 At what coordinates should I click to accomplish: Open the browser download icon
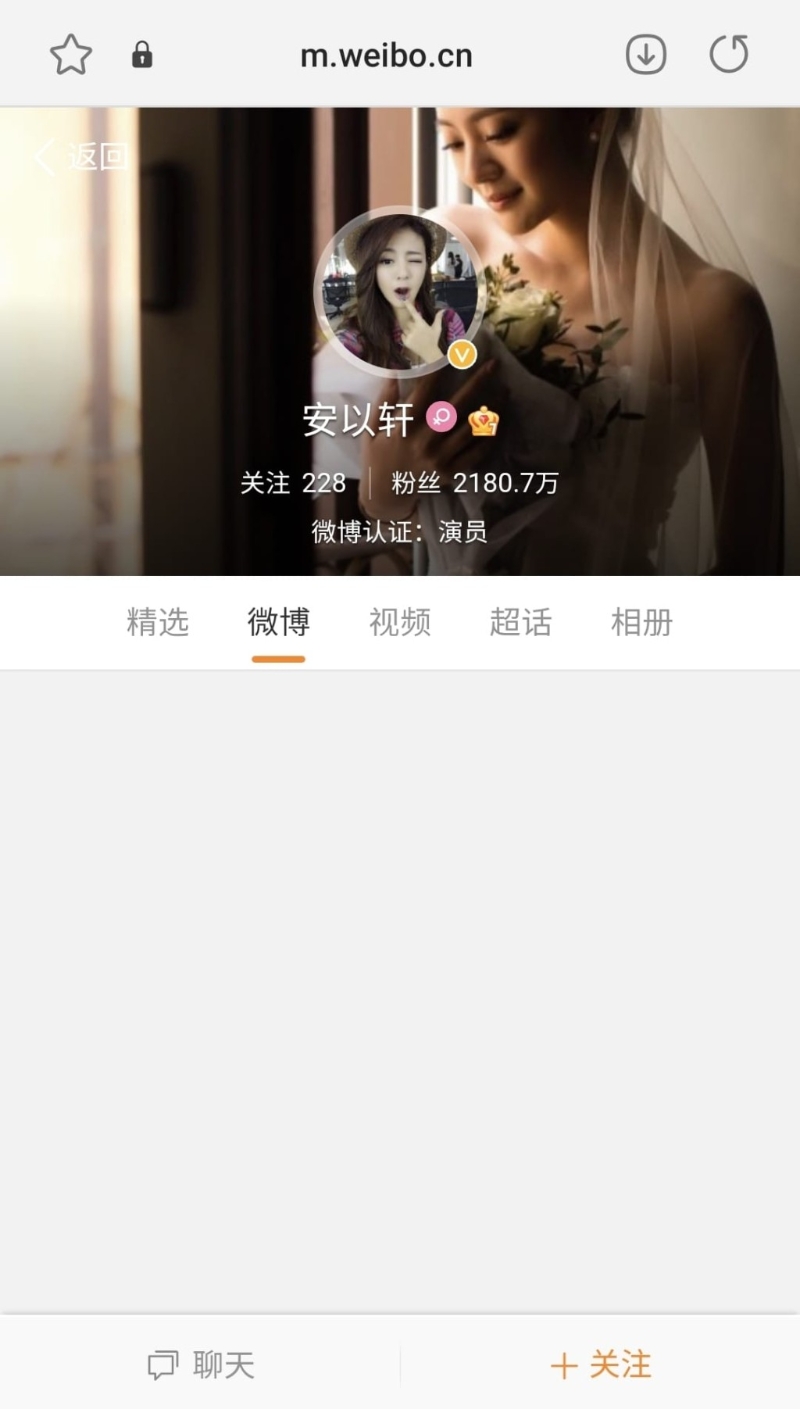tap(645, 54)
